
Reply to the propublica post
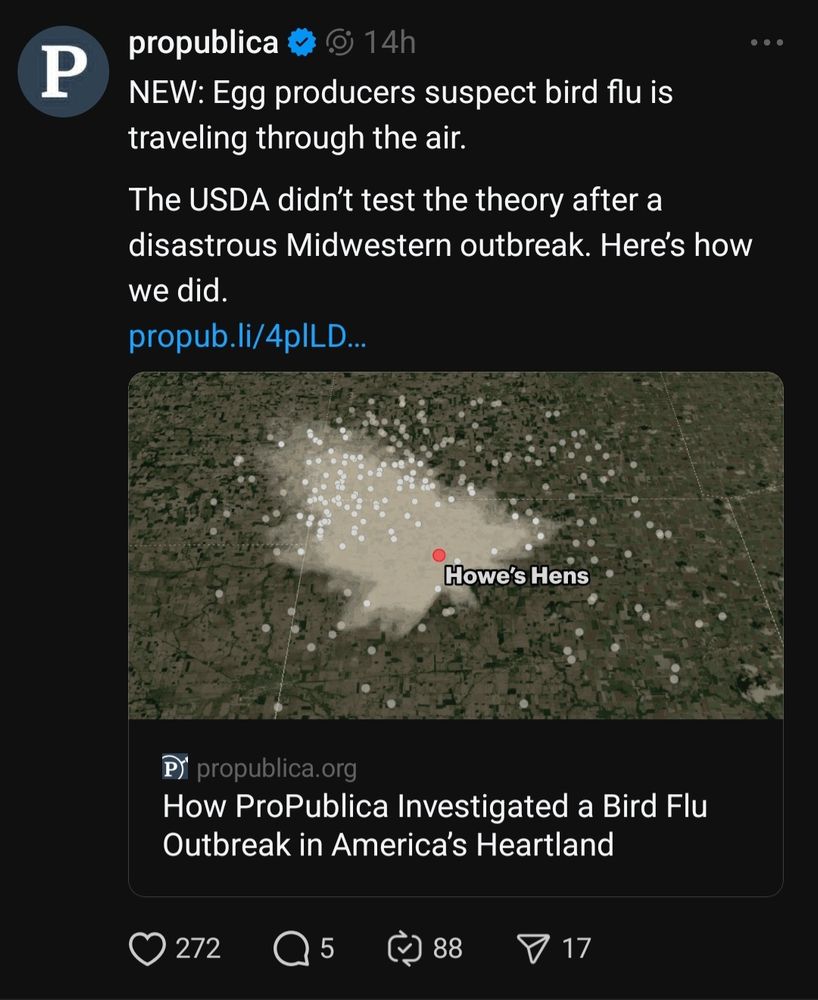coord(291,948)
